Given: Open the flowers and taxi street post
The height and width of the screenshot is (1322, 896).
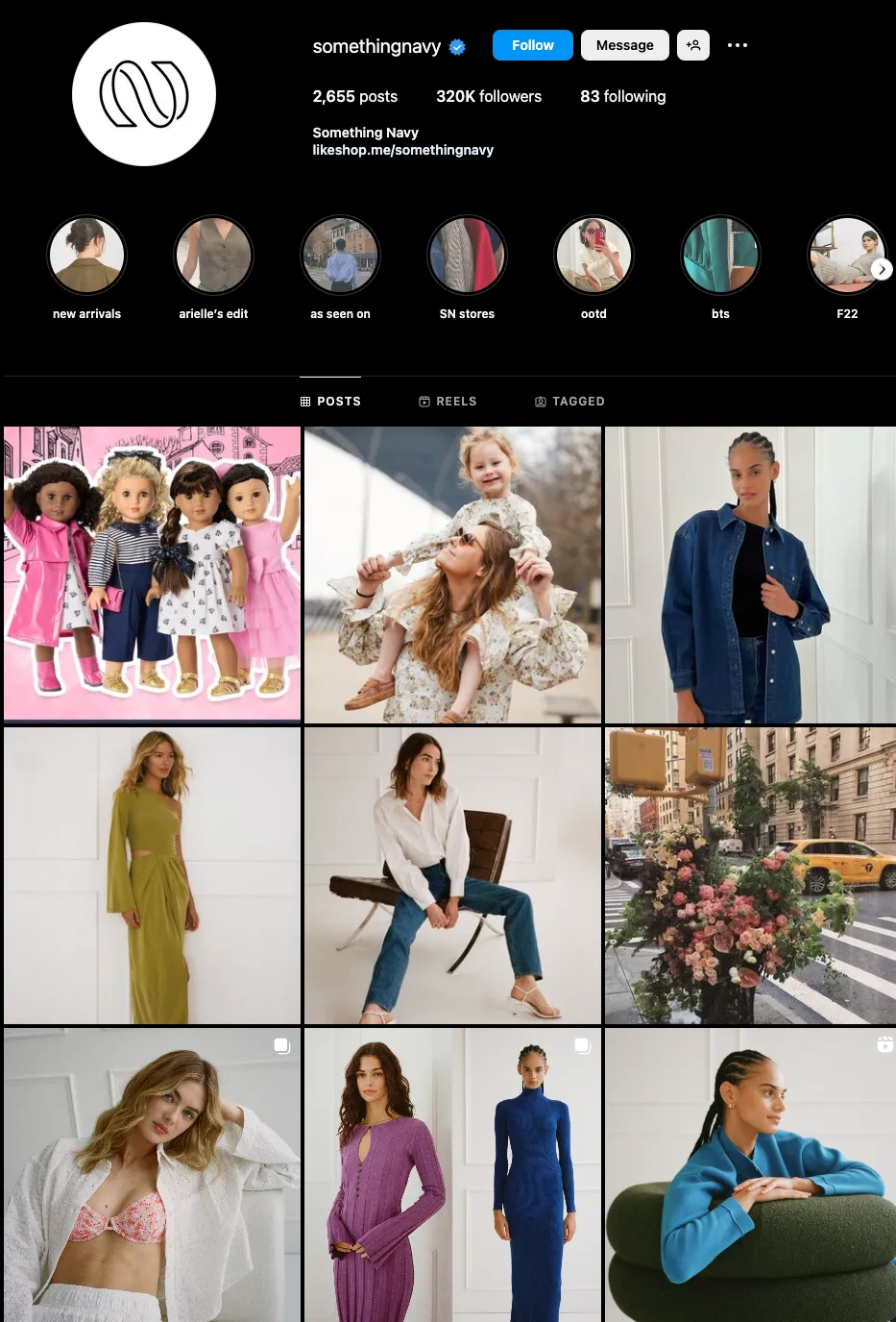Looking at the screenshot, I should click(x=750, y=875).
